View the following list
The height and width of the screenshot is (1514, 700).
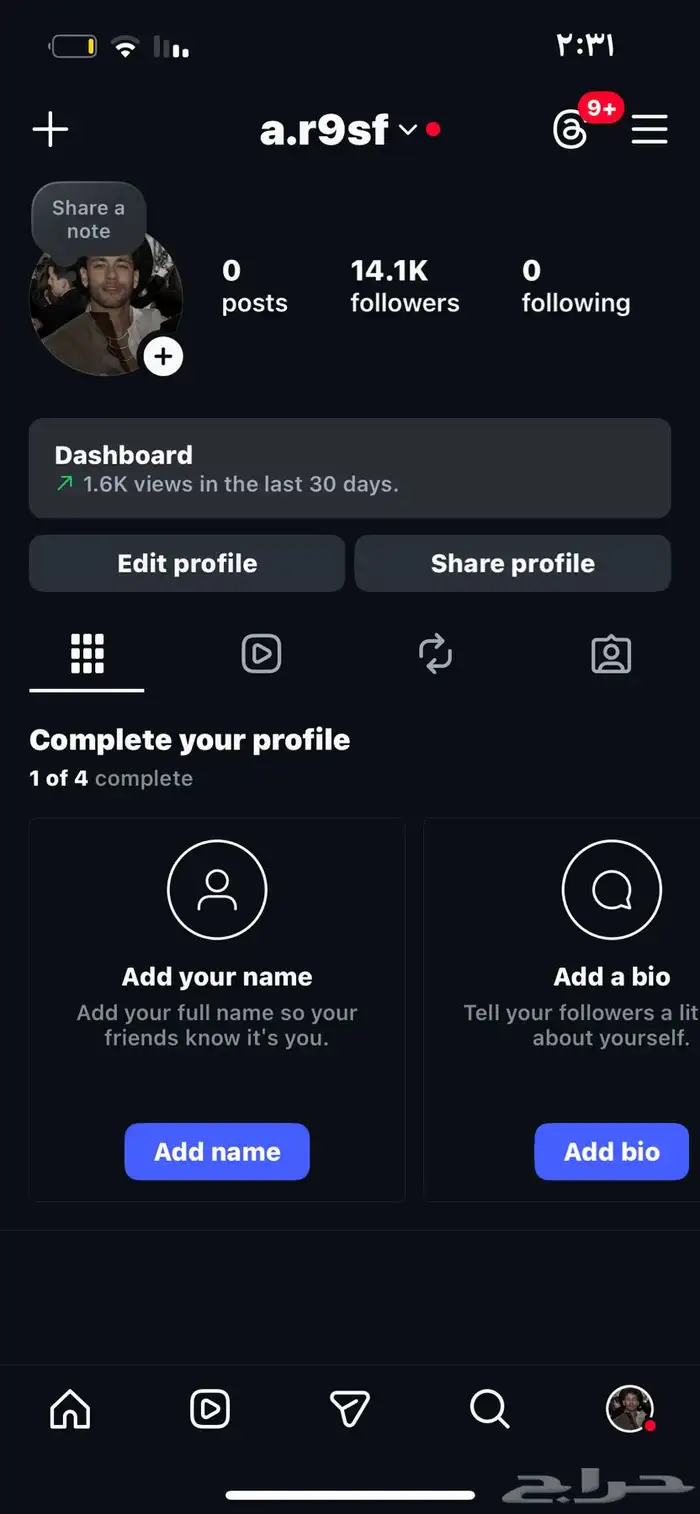(x=575, y=286)
